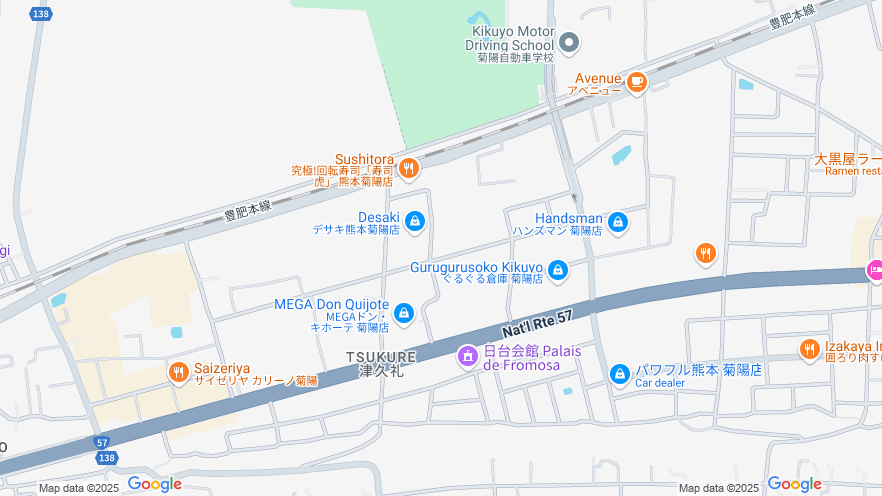Image resolution: width=882 pixels, height=496 pixels.
Task: Tap the Car dealer shop pin
Action: click(x=620, y=374)
